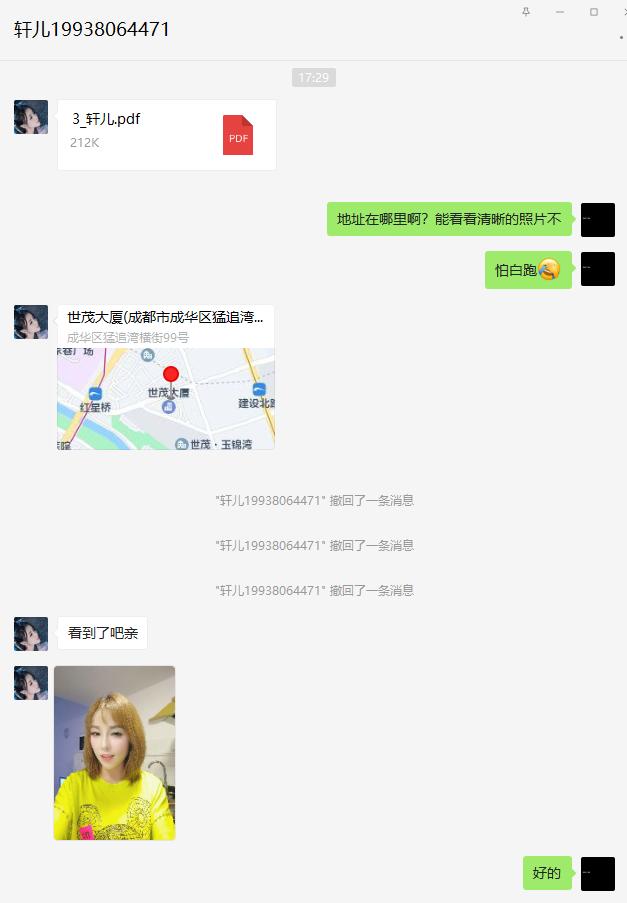
Task: Open my avatar beside the 好的 message
Action: (597, 873)
